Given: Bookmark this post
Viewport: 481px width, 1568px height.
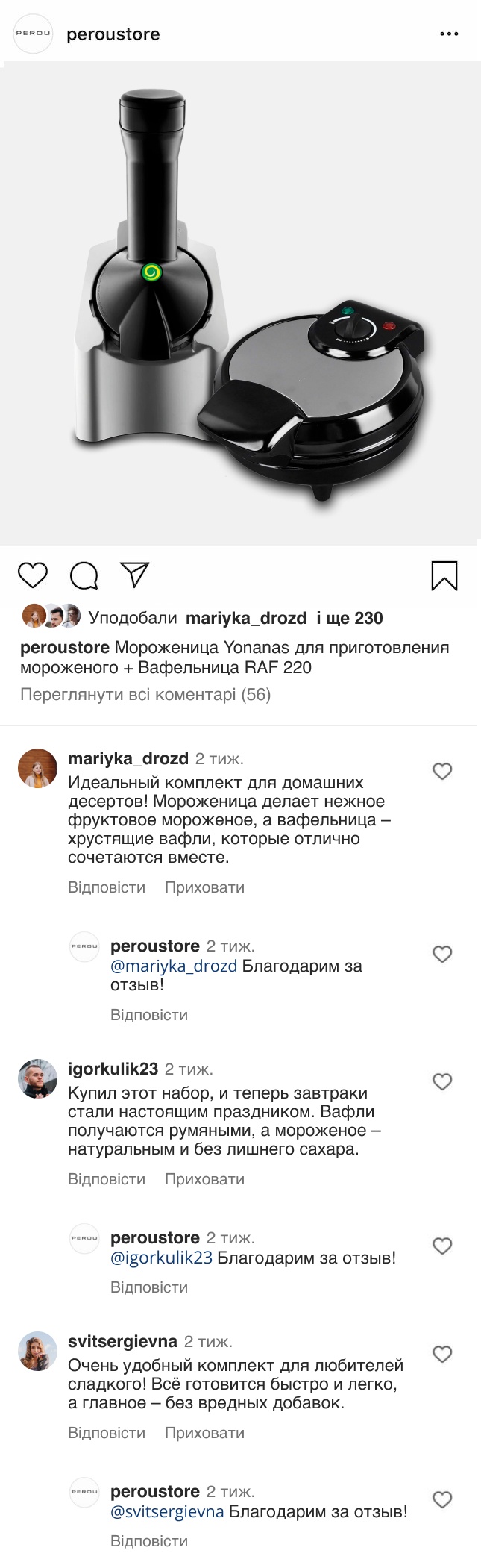Looking at the screenshot, I should coord(444,575).
